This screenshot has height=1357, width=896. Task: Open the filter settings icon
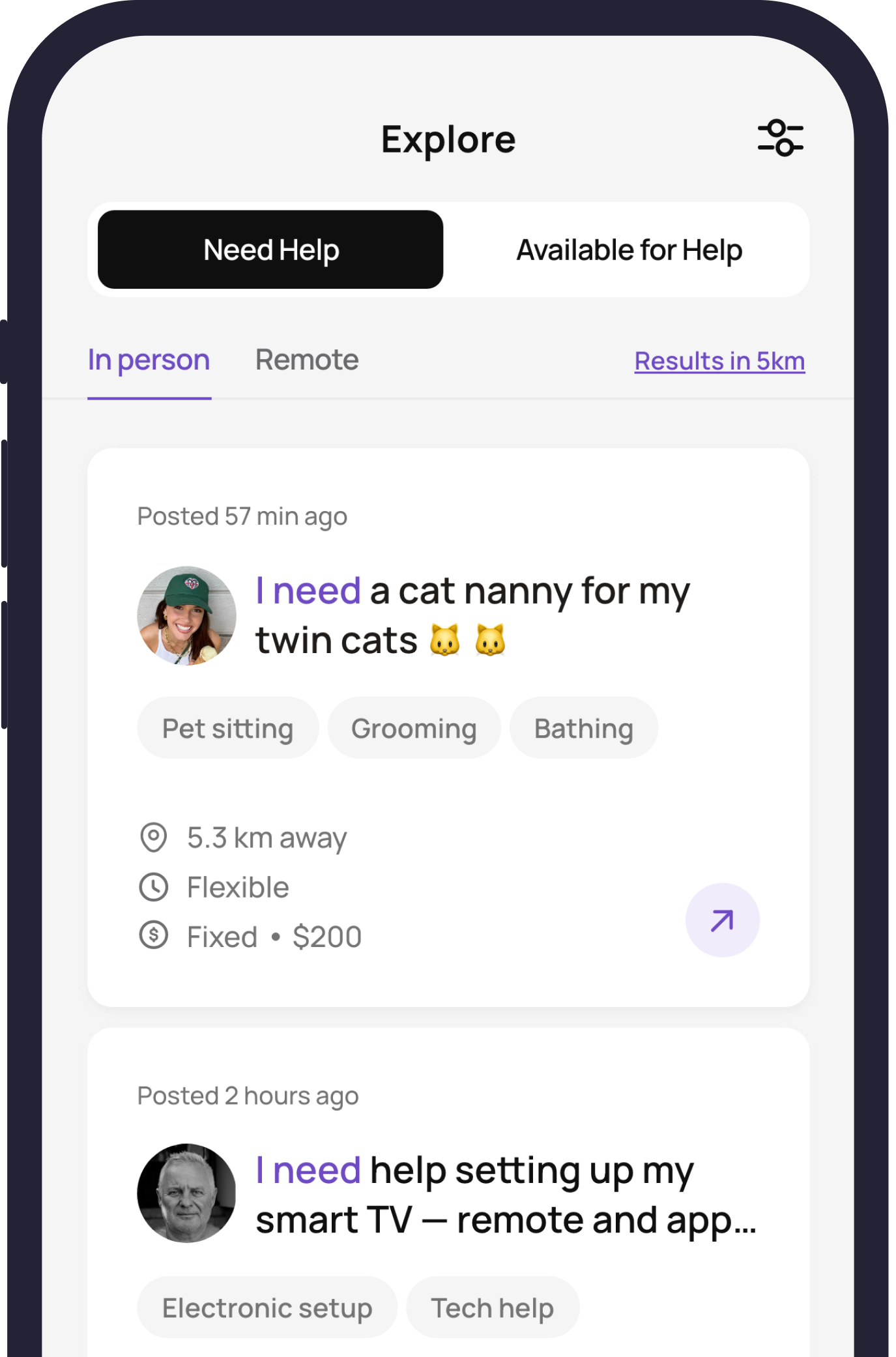780,138
